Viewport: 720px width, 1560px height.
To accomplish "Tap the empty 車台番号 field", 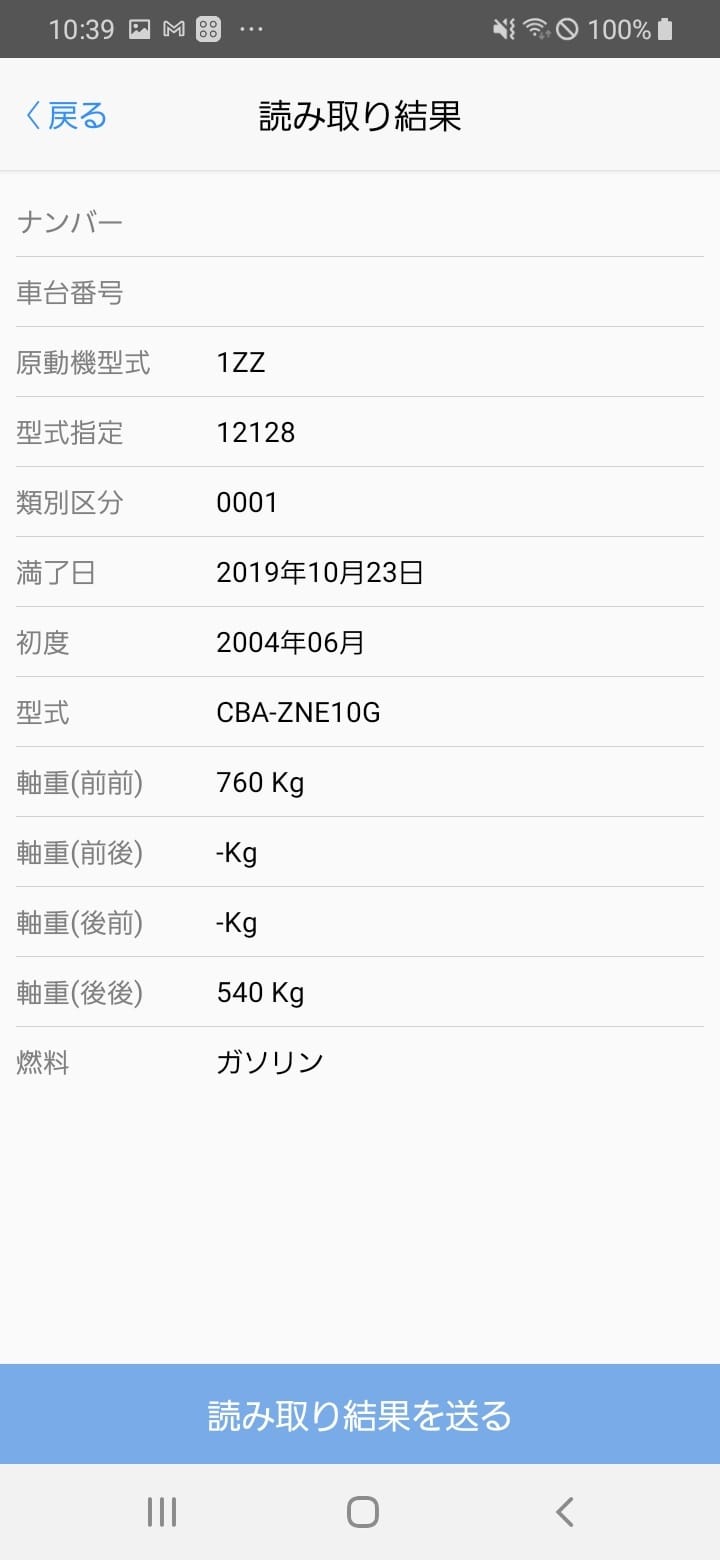I will pyautogui.click(x=400, y=291).
